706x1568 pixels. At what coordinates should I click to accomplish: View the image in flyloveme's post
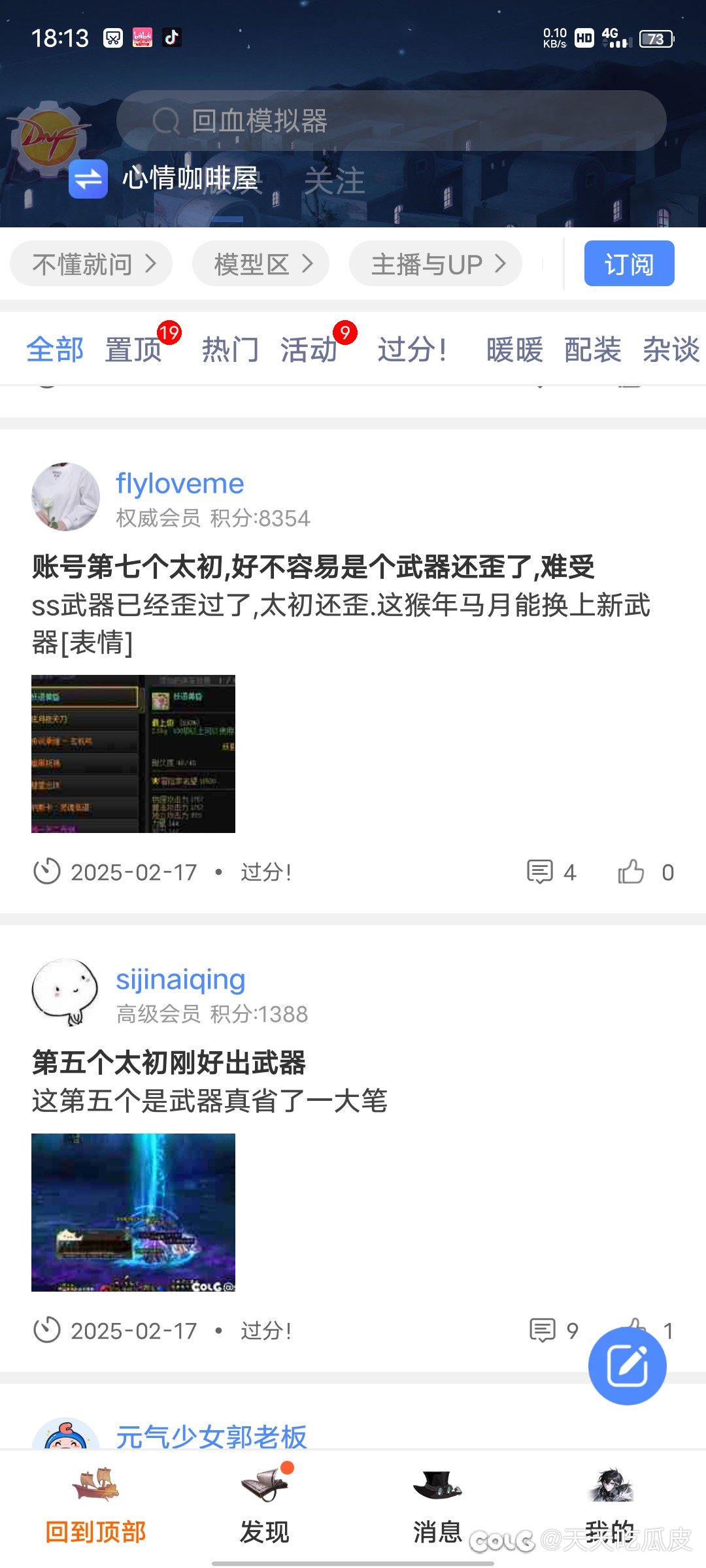133,754
